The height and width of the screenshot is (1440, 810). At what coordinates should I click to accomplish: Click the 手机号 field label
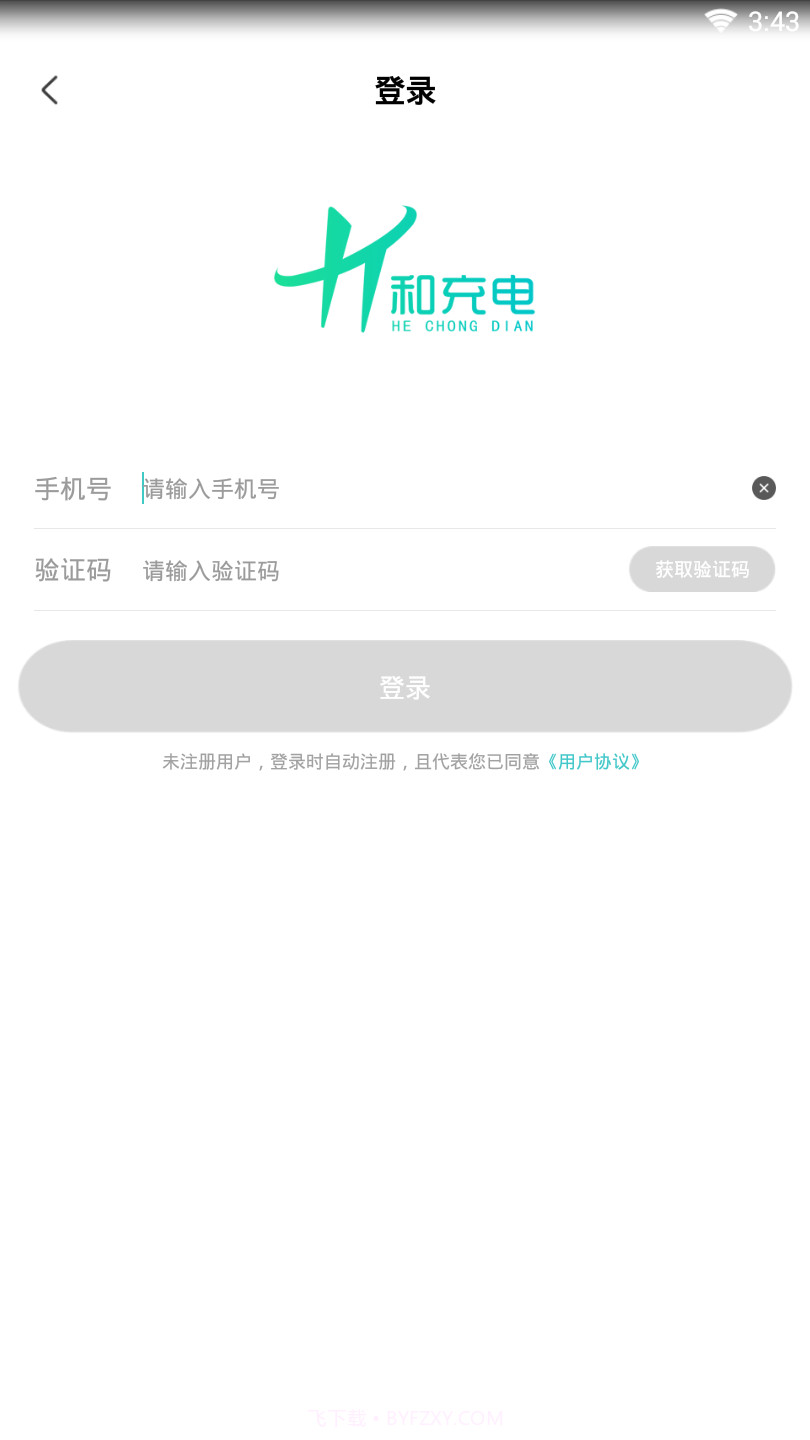(x=72, y=488)
